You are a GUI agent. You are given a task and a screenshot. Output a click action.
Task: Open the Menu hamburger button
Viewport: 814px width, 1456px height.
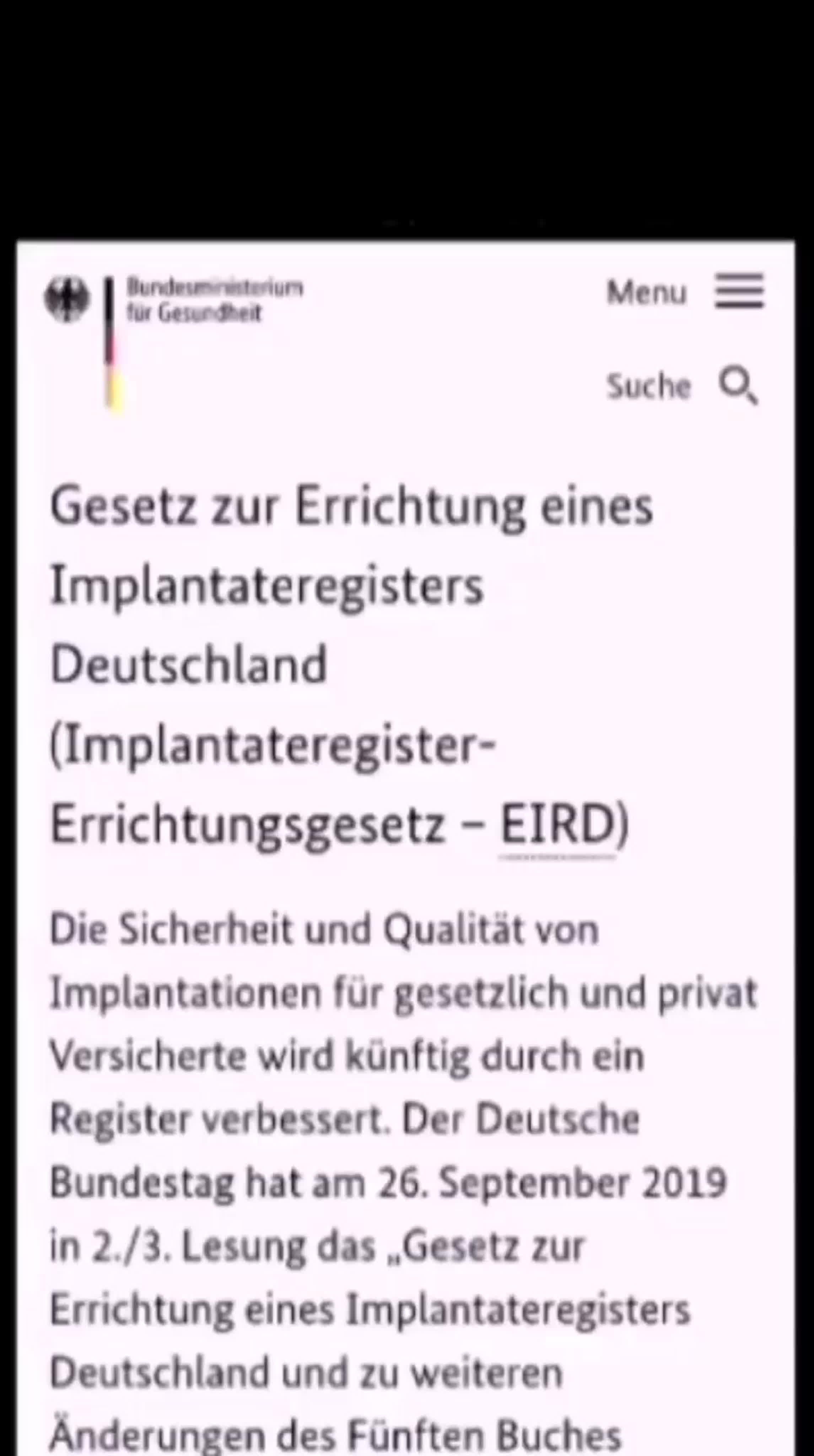[x=739, y=291]
